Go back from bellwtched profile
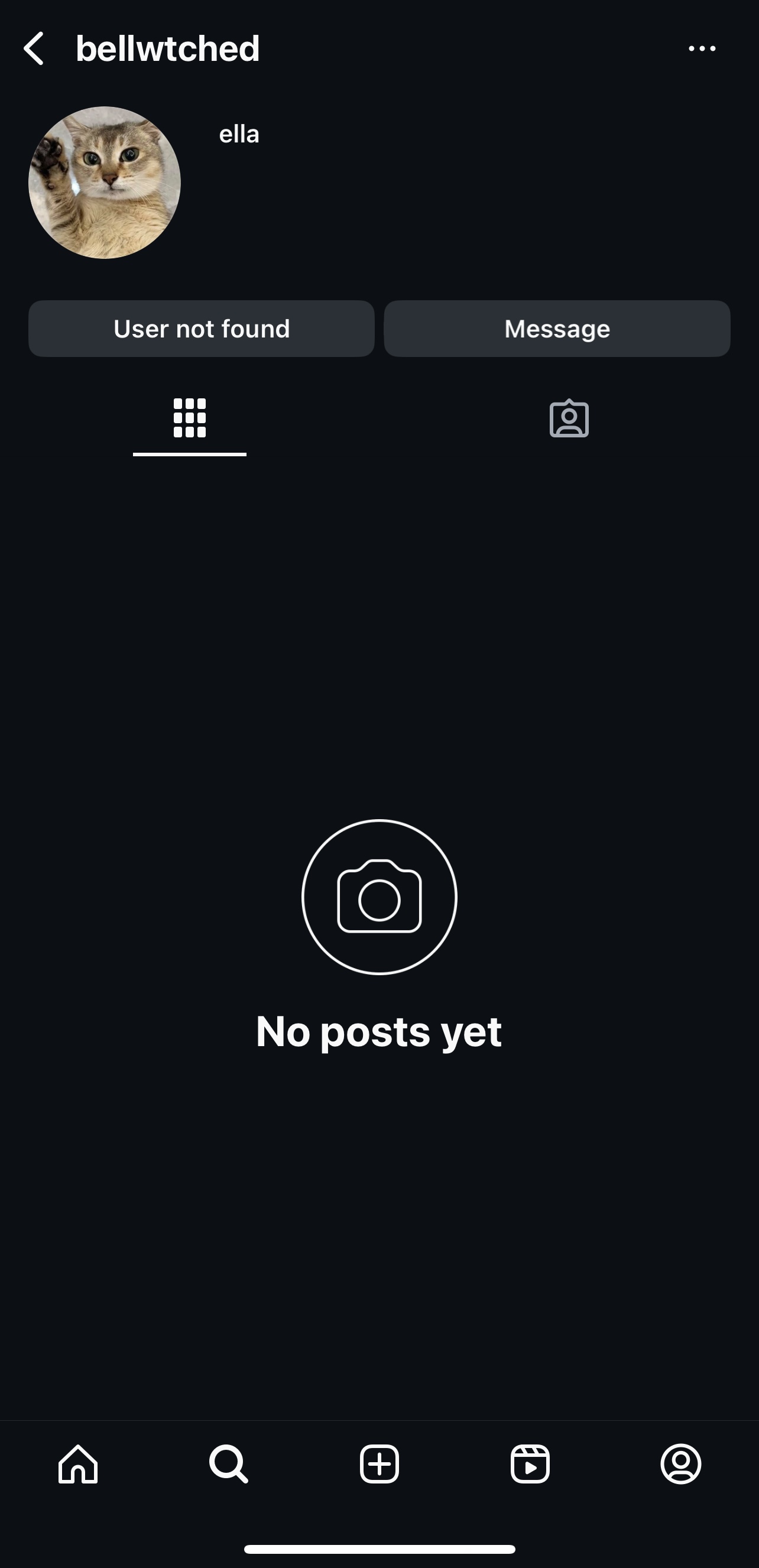Image resolution: width=759 pixels, height=1568 pixels. (34, 48)
